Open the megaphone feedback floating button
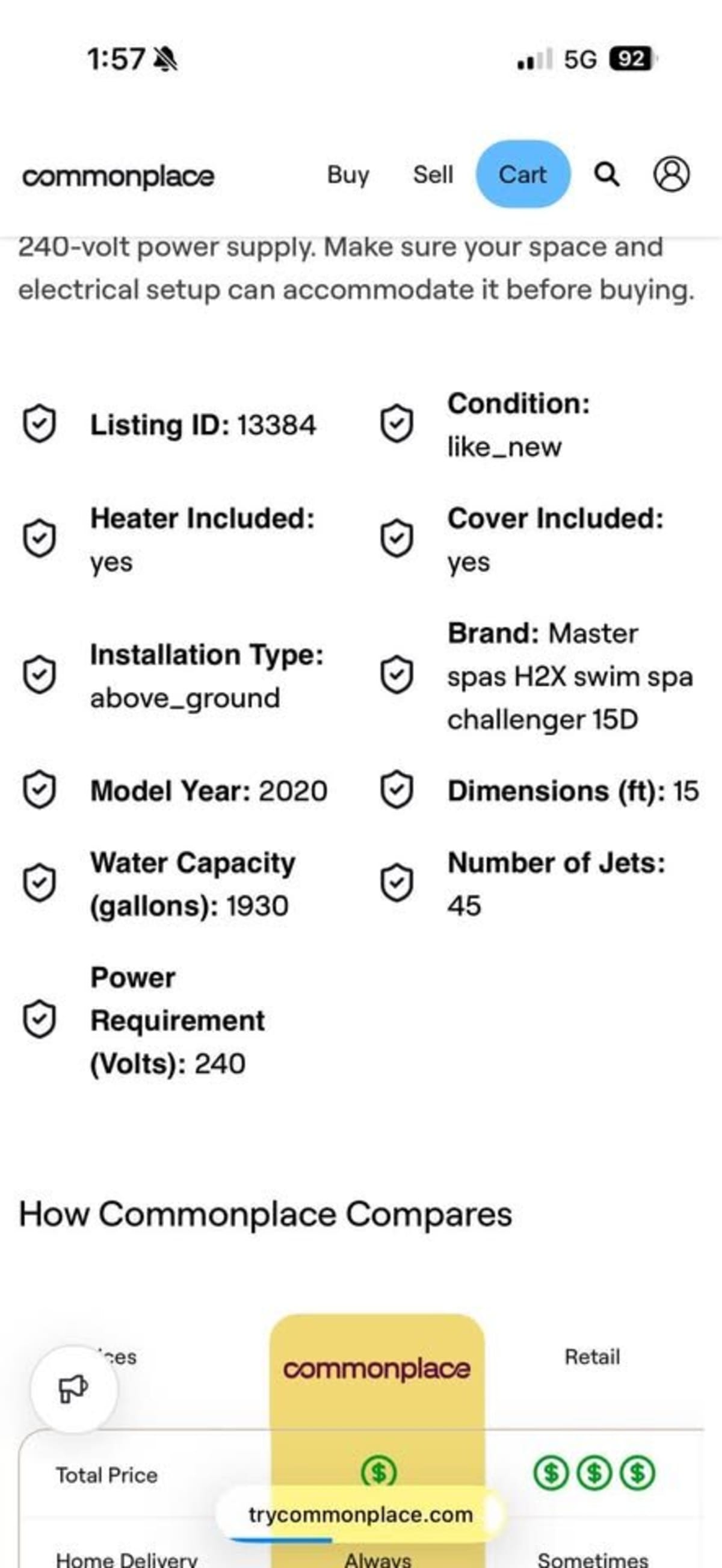The image size is (722, 1568). (x=74, y=1389)
